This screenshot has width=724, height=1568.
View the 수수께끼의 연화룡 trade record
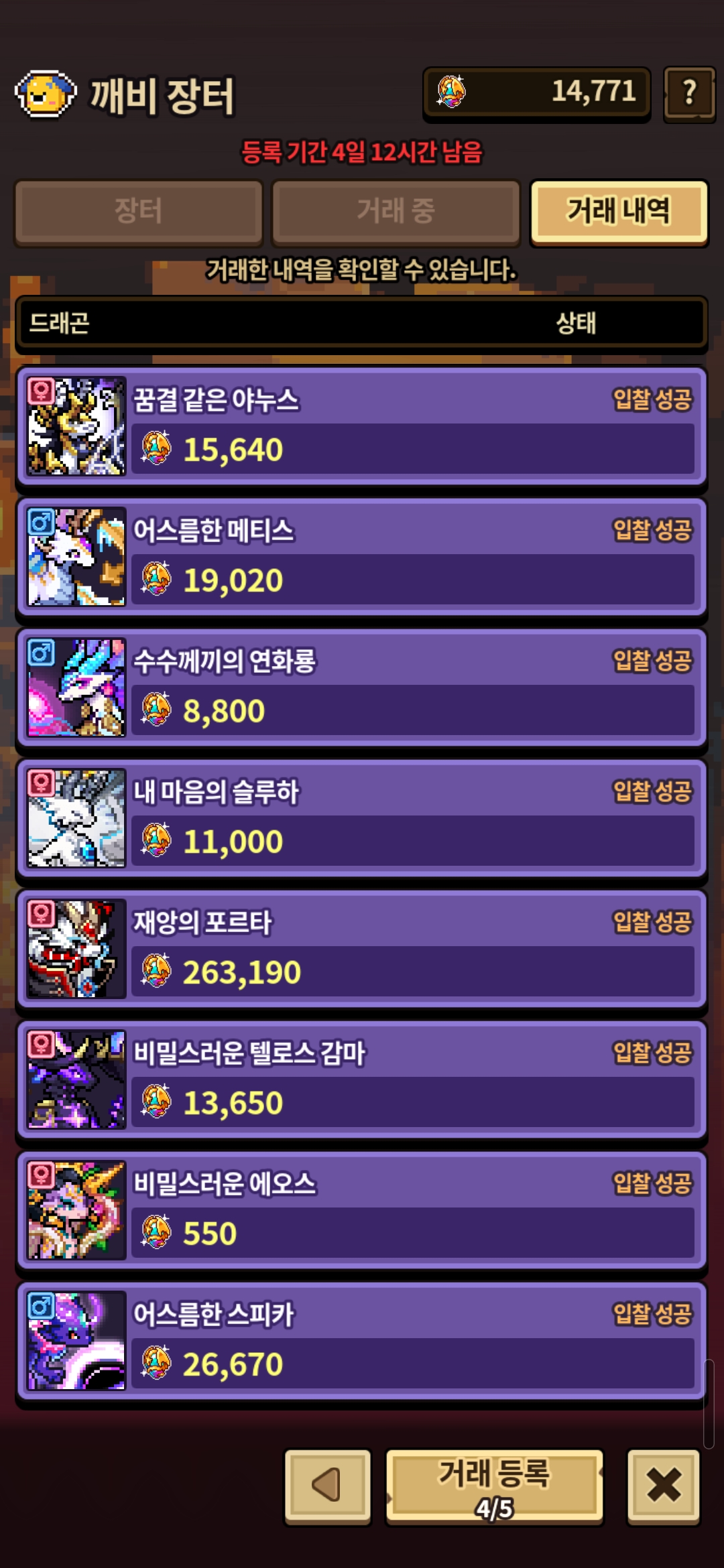[x=362, y=687]
